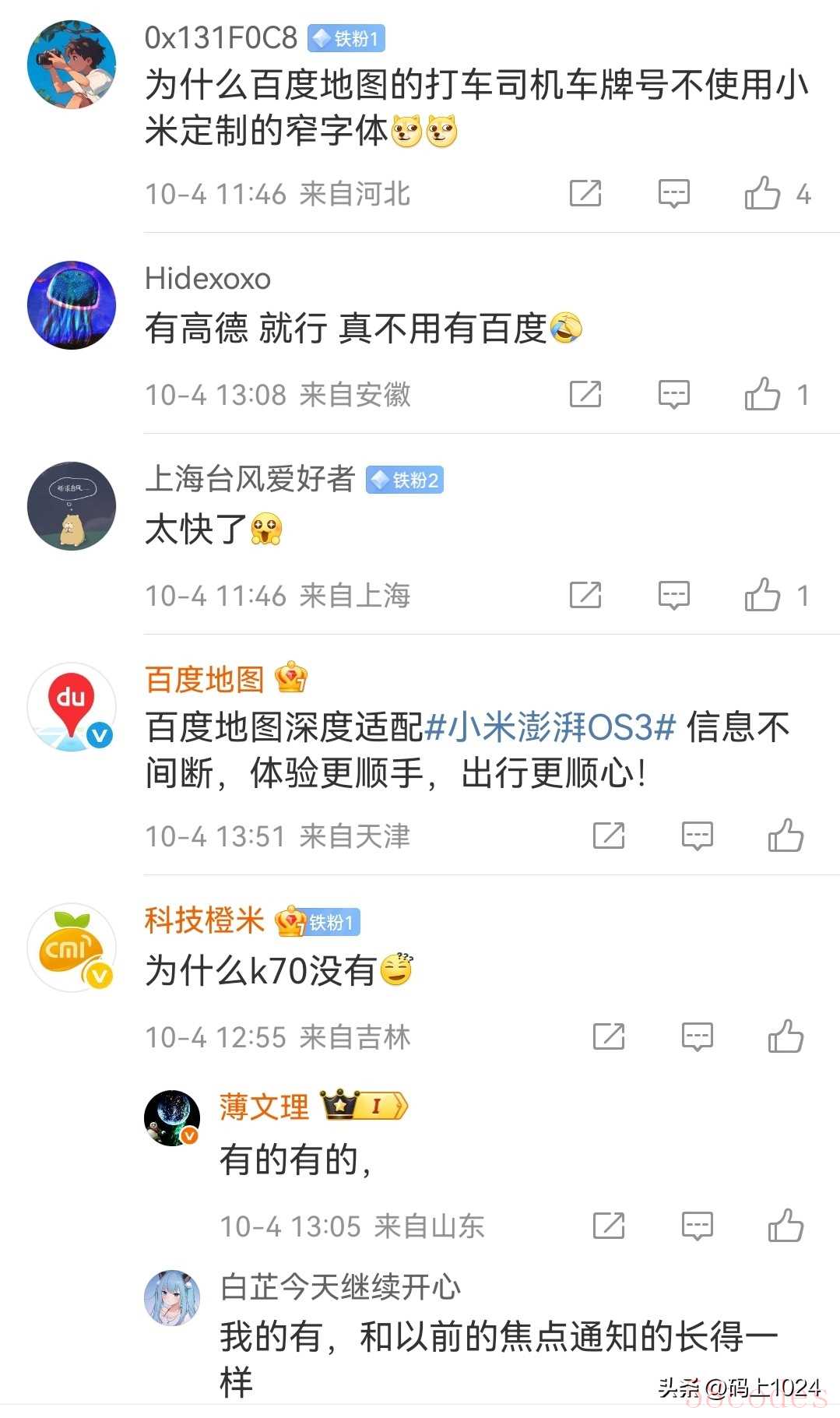Open 薄文理's profile
This screenshot has width=840, height=1418.
click(264, 1107)
